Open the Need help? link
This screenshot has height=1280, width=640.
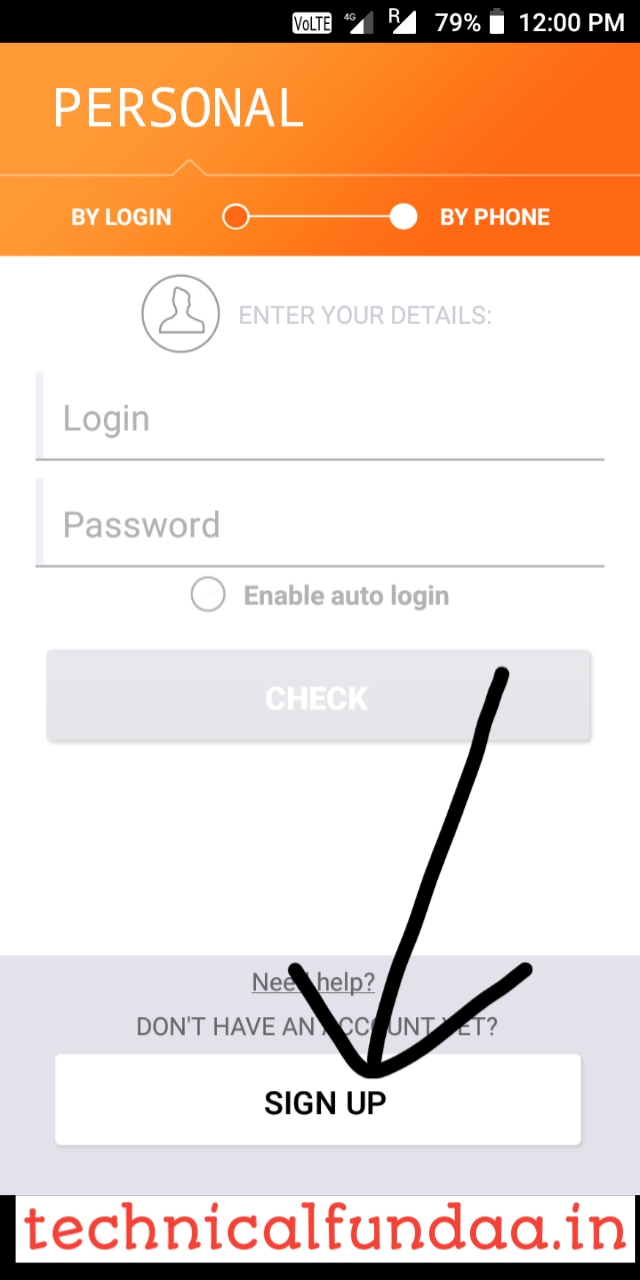[313, 982]
